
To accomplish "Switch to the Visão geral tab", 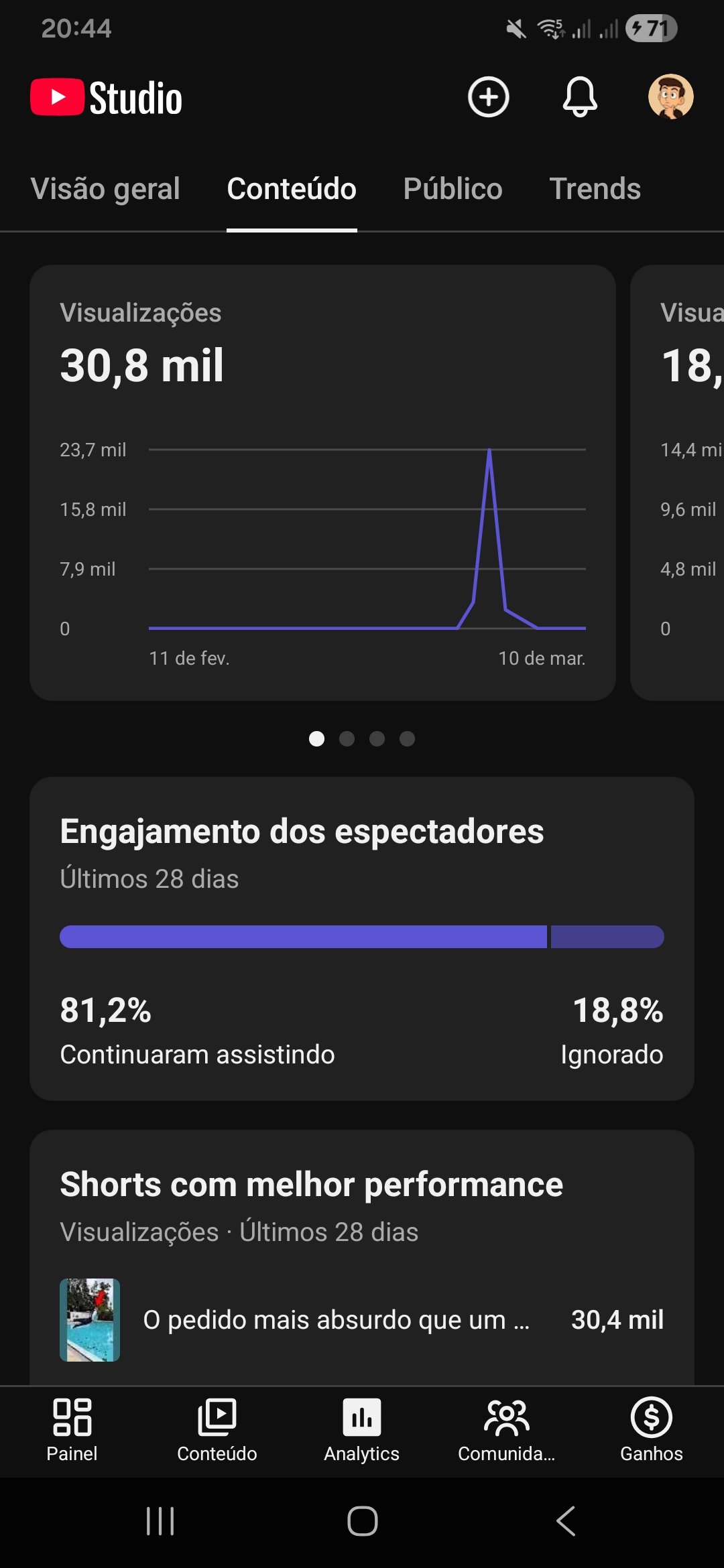I will tap(105, 189).
